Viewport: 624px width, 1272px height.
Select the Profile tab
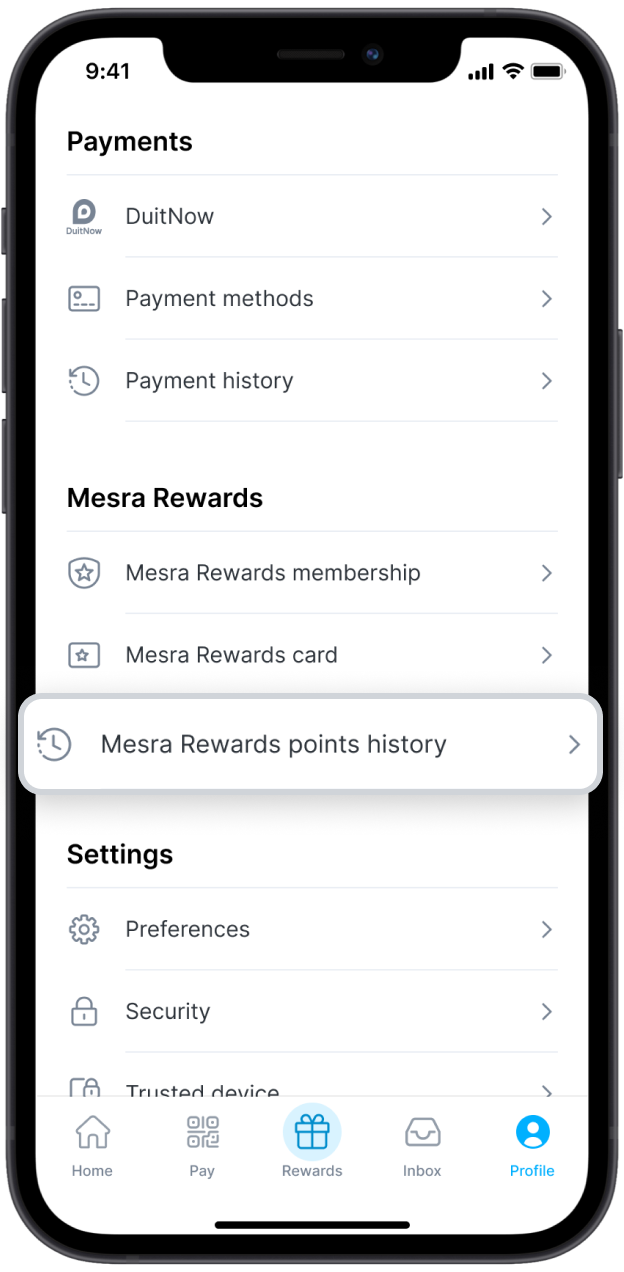[532, 1145]
